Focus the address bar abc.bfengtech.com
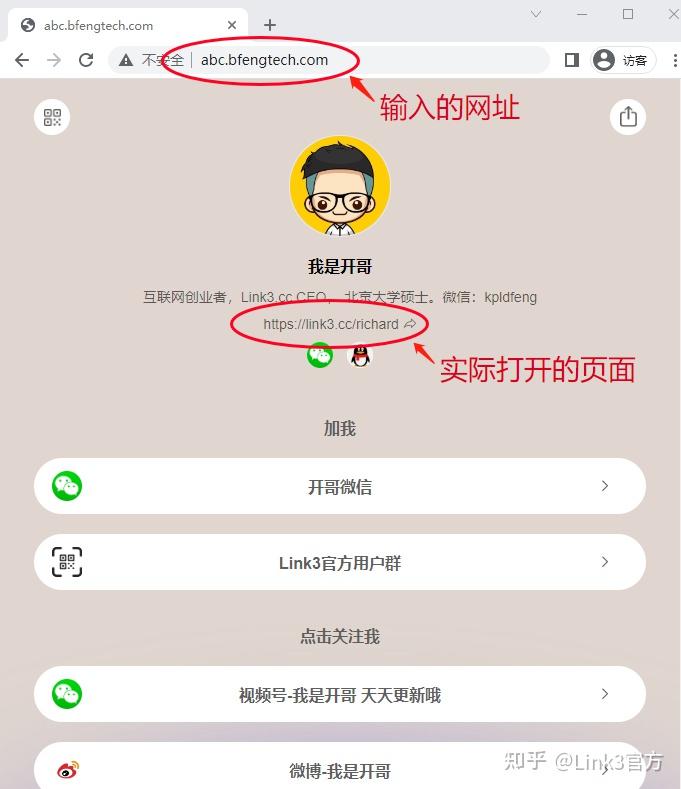This screenshot has width=681, height=789. click(x=329, y=60)
